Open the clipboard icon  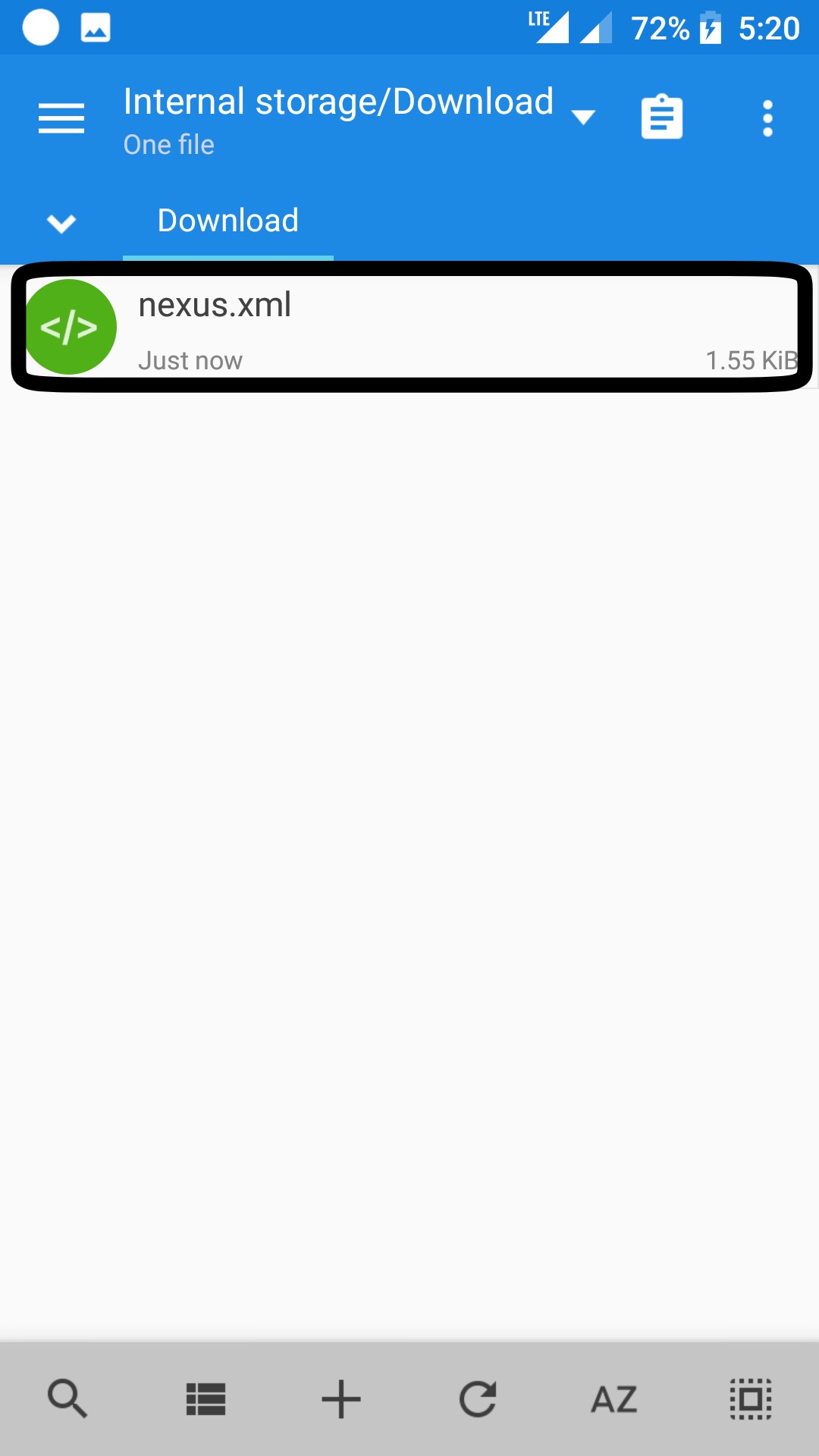coord(661,118)
